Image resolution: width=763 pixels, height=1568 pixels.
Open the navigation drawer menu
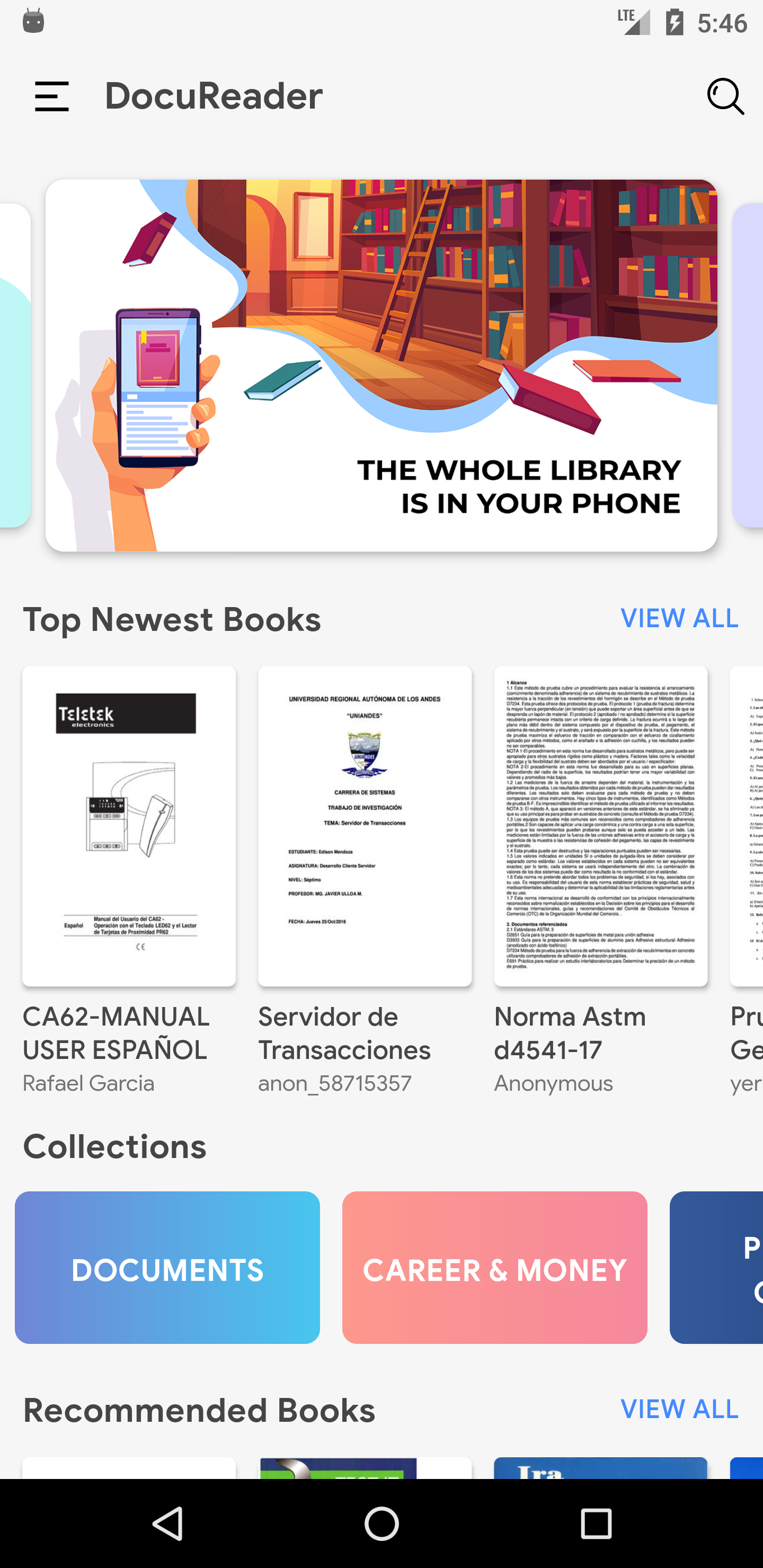click(x=52, y=96)
